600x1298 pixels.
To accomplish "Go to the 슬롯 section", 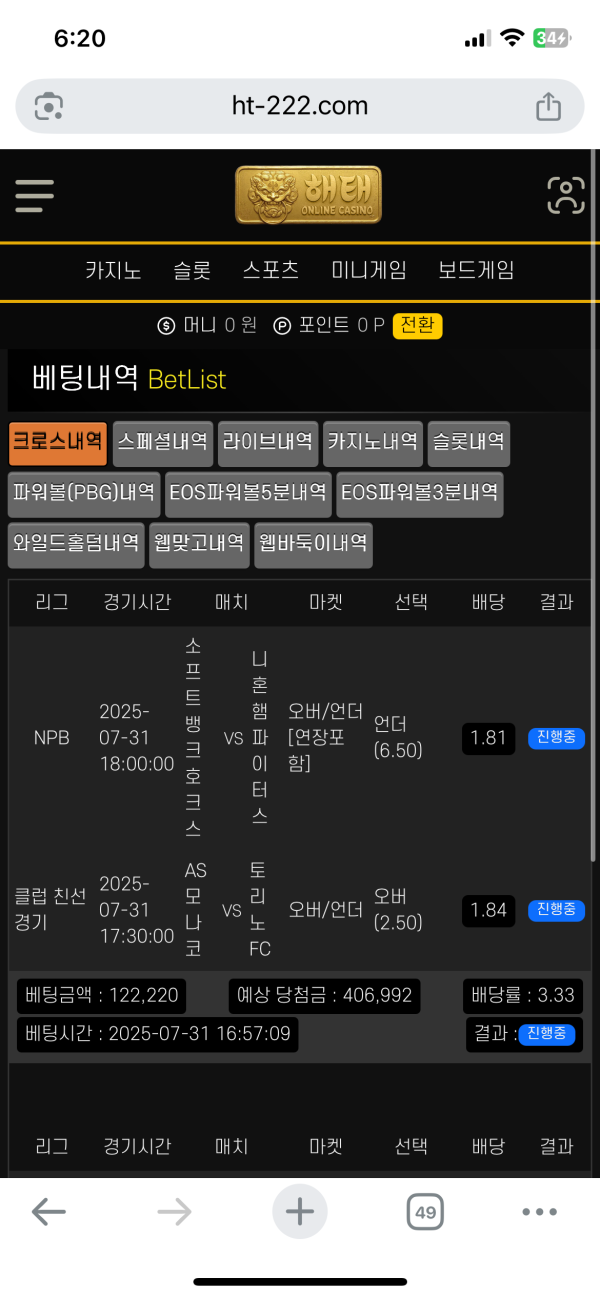I will pyautogui.click(x=192, y=270).
